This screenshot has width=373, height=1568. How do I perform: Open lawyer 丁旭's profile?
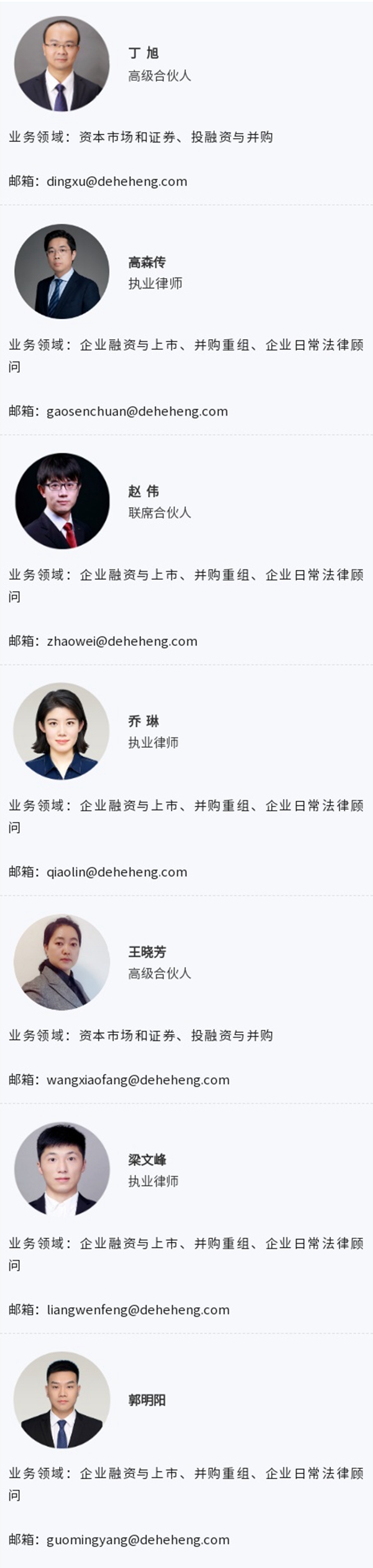click(x=144, y=54)
